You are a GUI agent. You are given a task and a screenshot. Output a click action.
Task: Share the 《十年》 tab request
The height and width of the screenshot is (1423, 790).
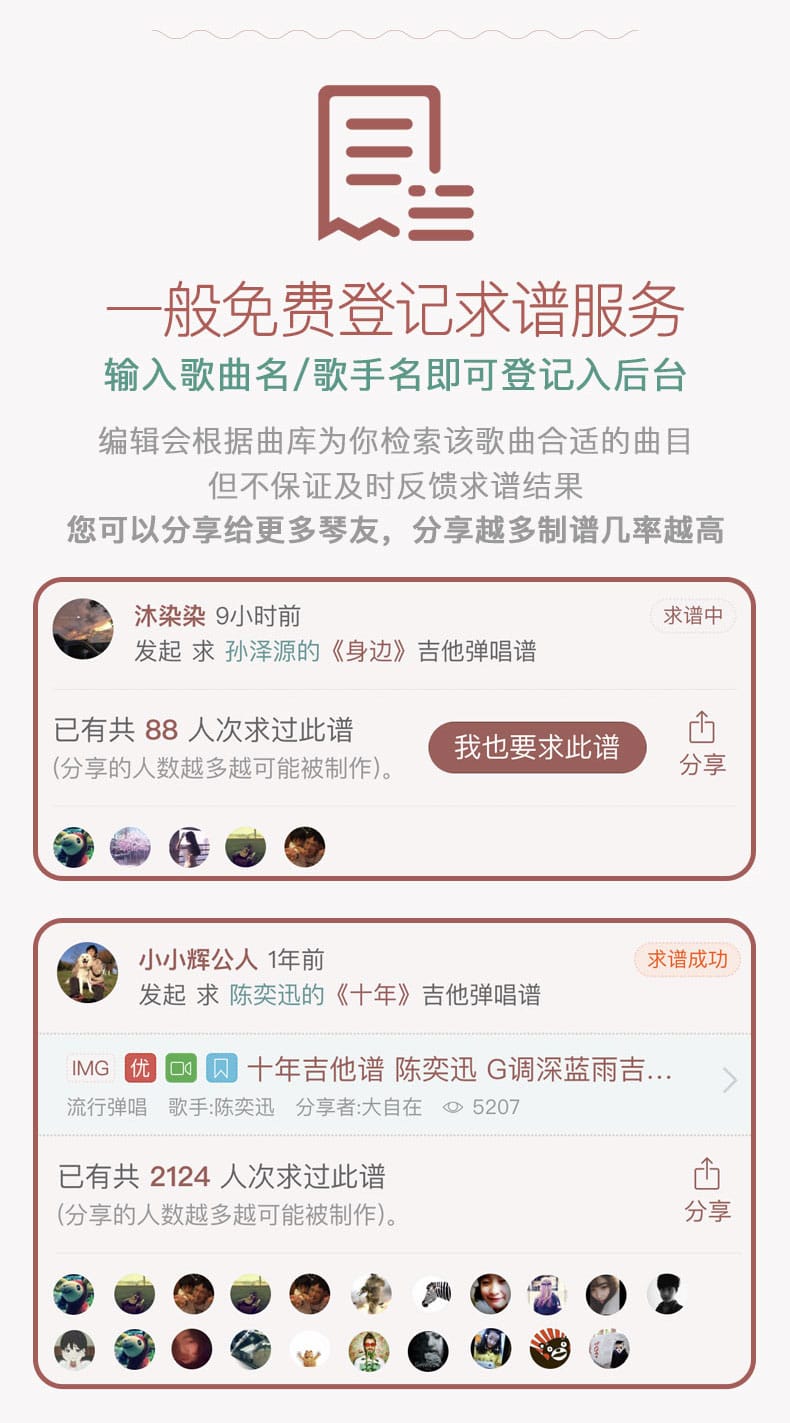click(x=707, y=1190)
